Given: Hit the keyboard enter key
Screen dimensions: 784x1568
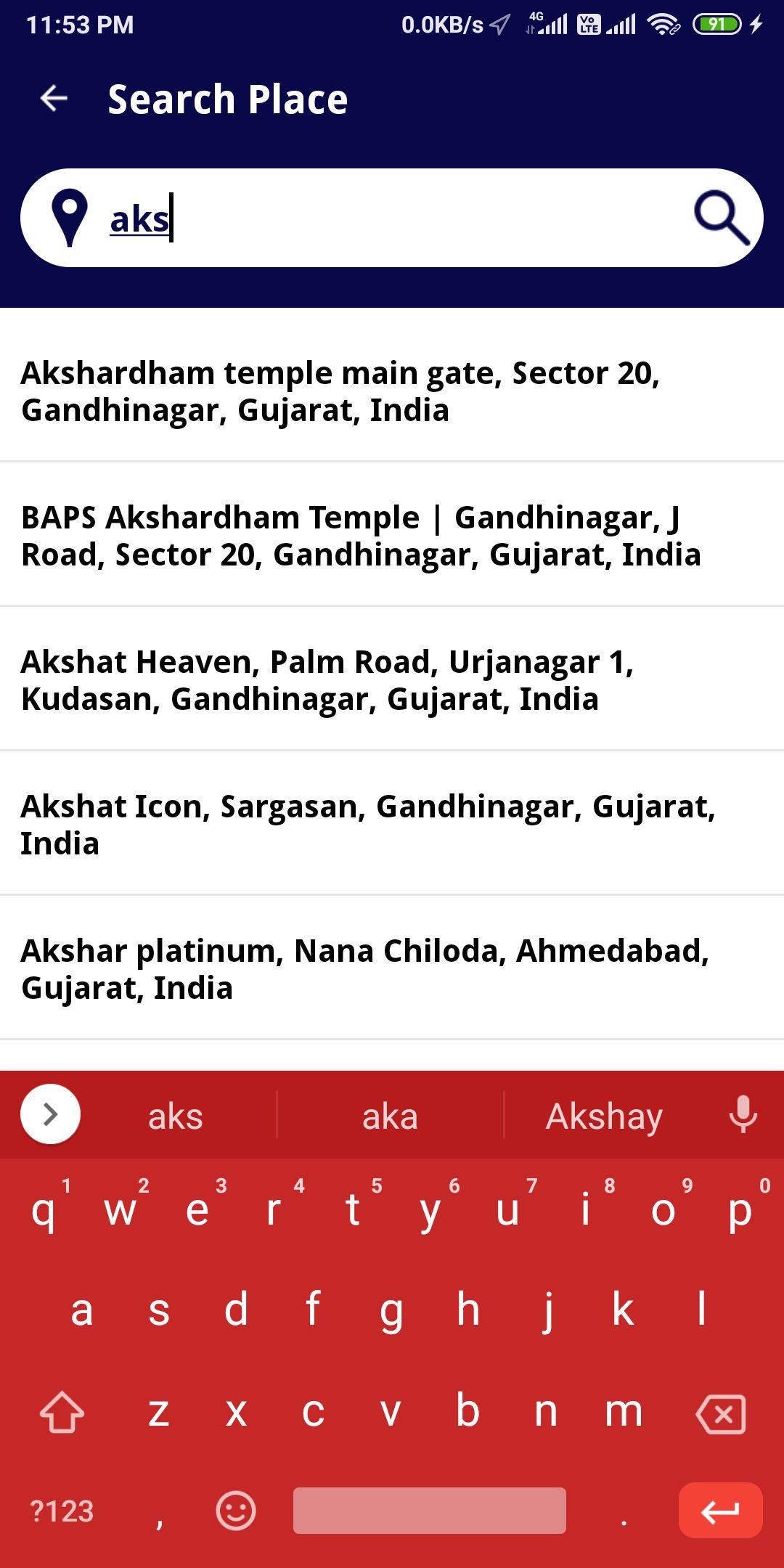Looking at the screenshot, I should click(721, 1511).
